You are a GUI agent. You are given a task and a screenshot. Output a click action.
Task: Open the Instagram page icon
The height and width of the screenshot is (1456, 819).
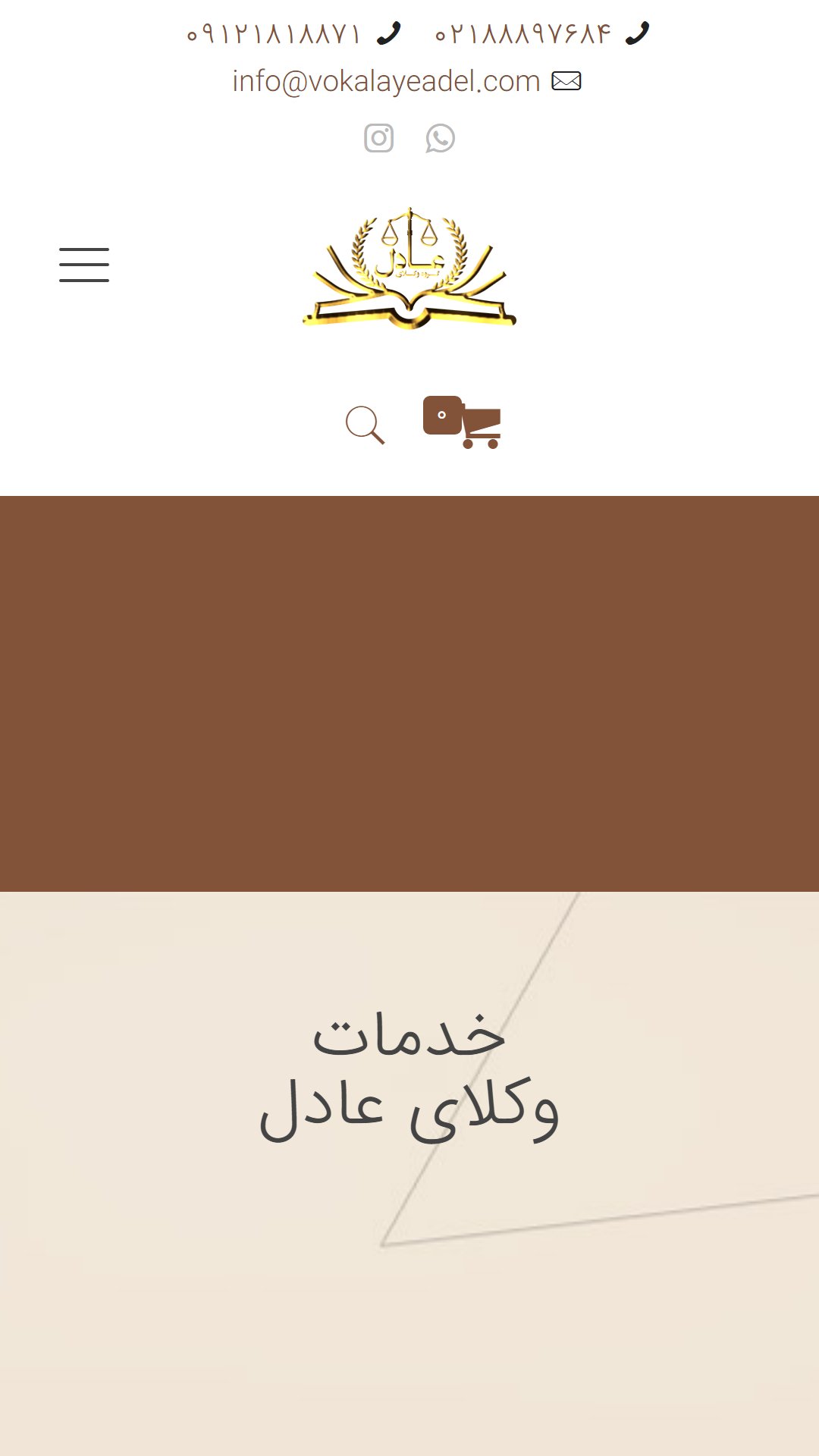coord(379,138)
